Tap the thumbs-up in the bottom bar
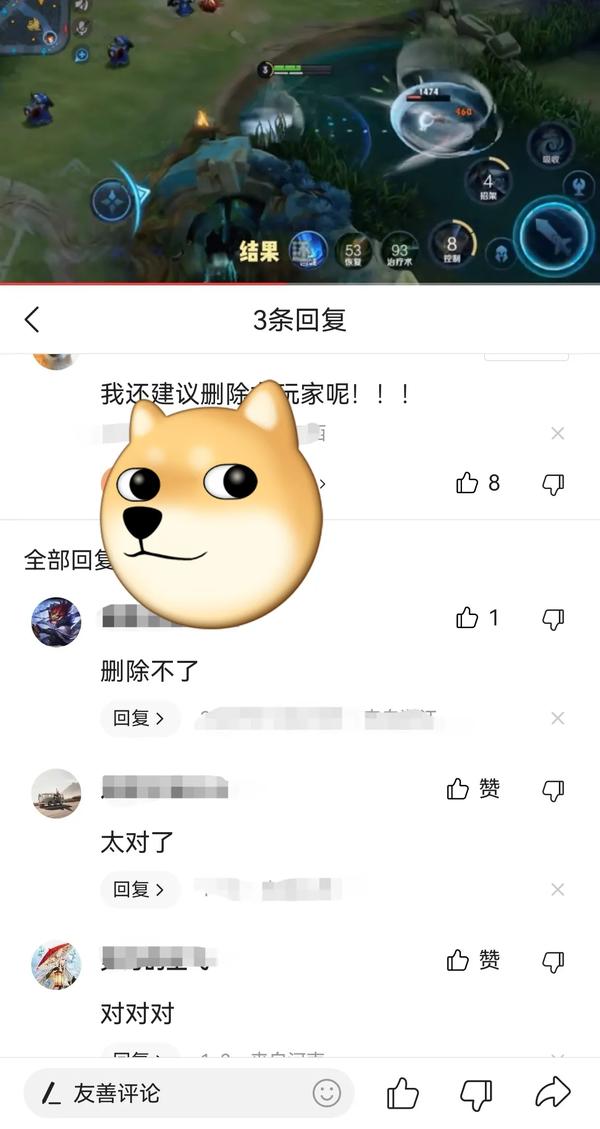600x1129 pixels. click(x=403, y=1093)
